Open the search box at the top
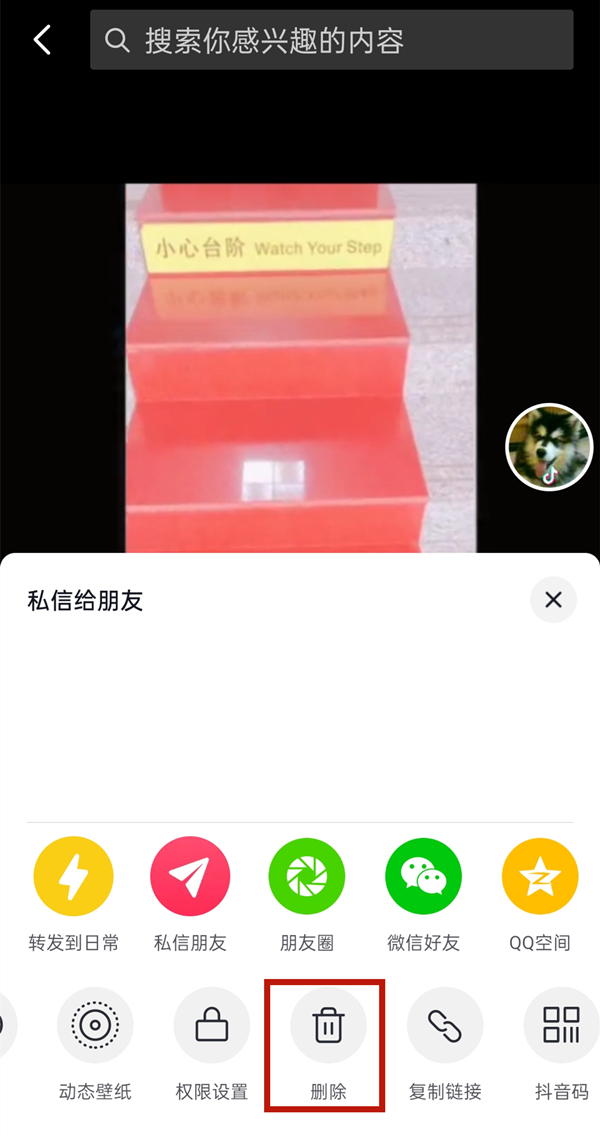This screenshot has height=1136, width=600. (x=331, y=41)
